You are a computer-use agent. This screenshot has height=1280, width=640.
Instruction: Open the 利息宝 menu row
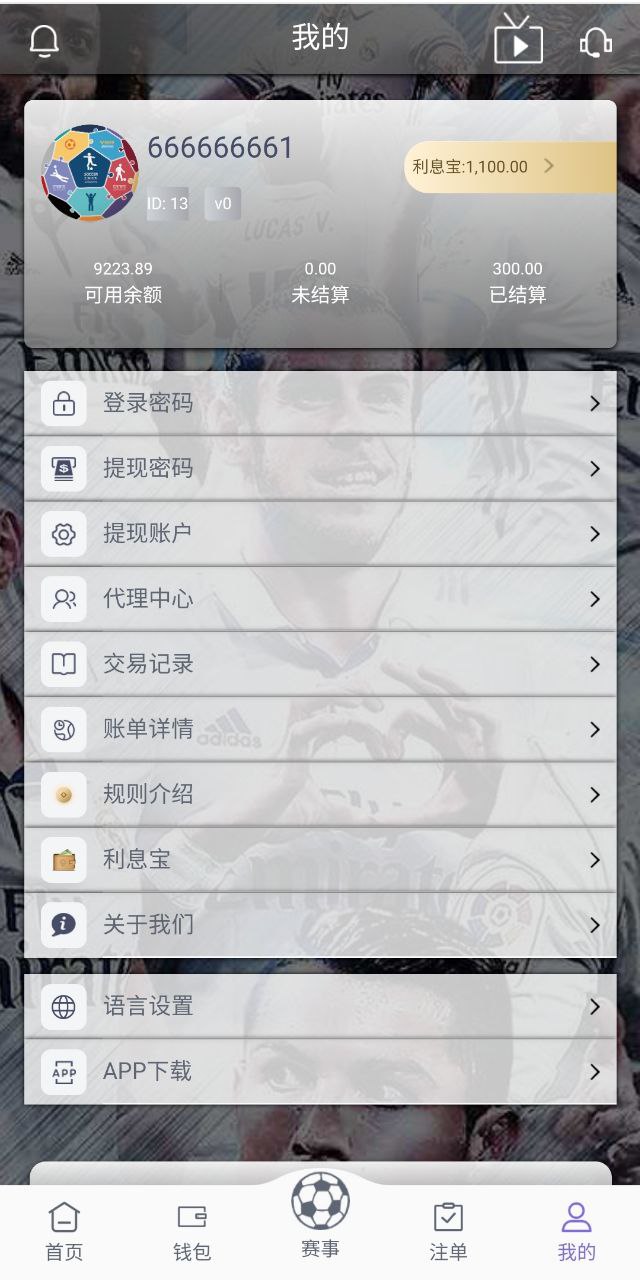[320, 860]
